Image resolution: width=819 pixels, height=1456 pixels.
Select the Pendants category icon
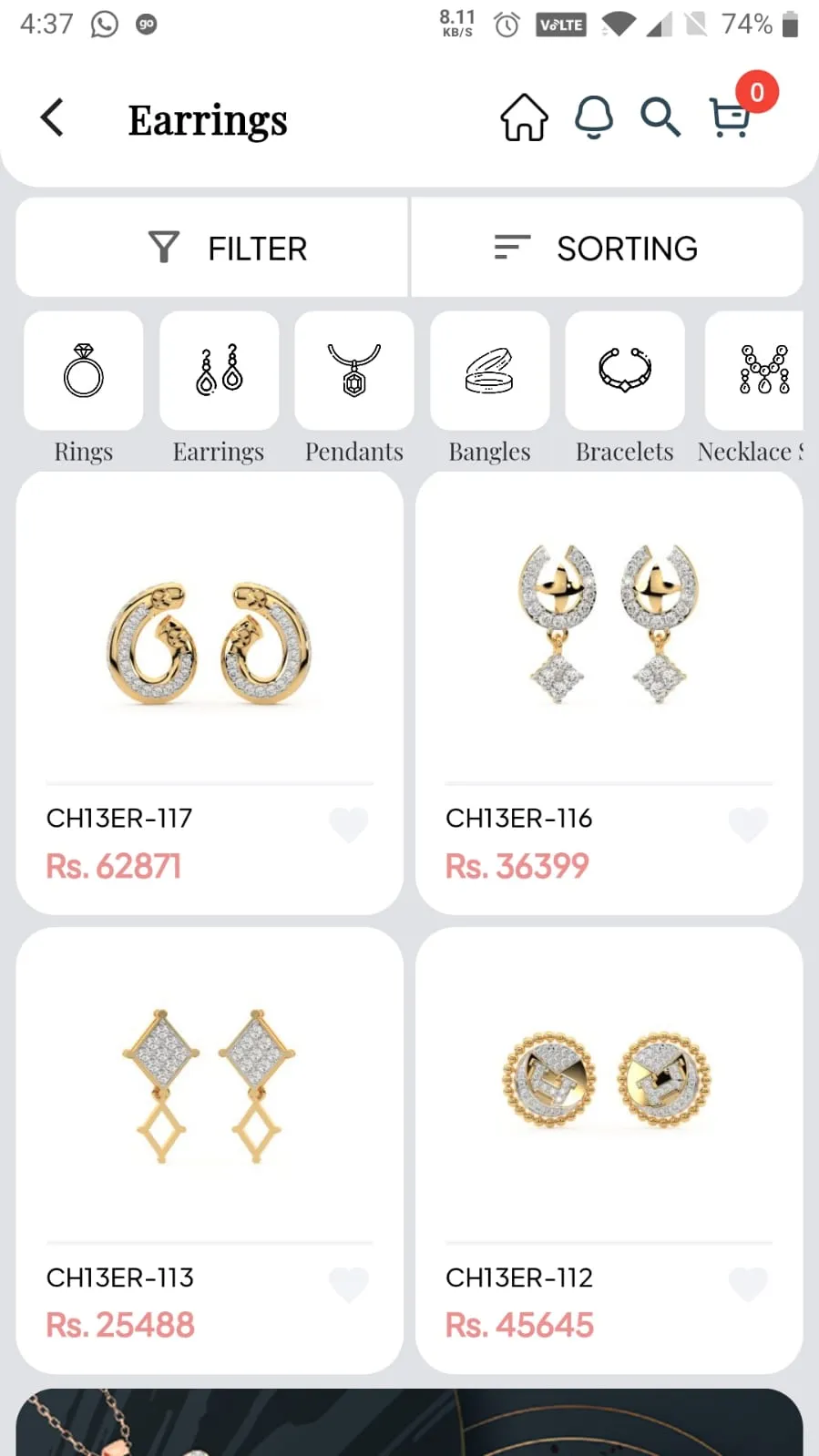[353, 371]
